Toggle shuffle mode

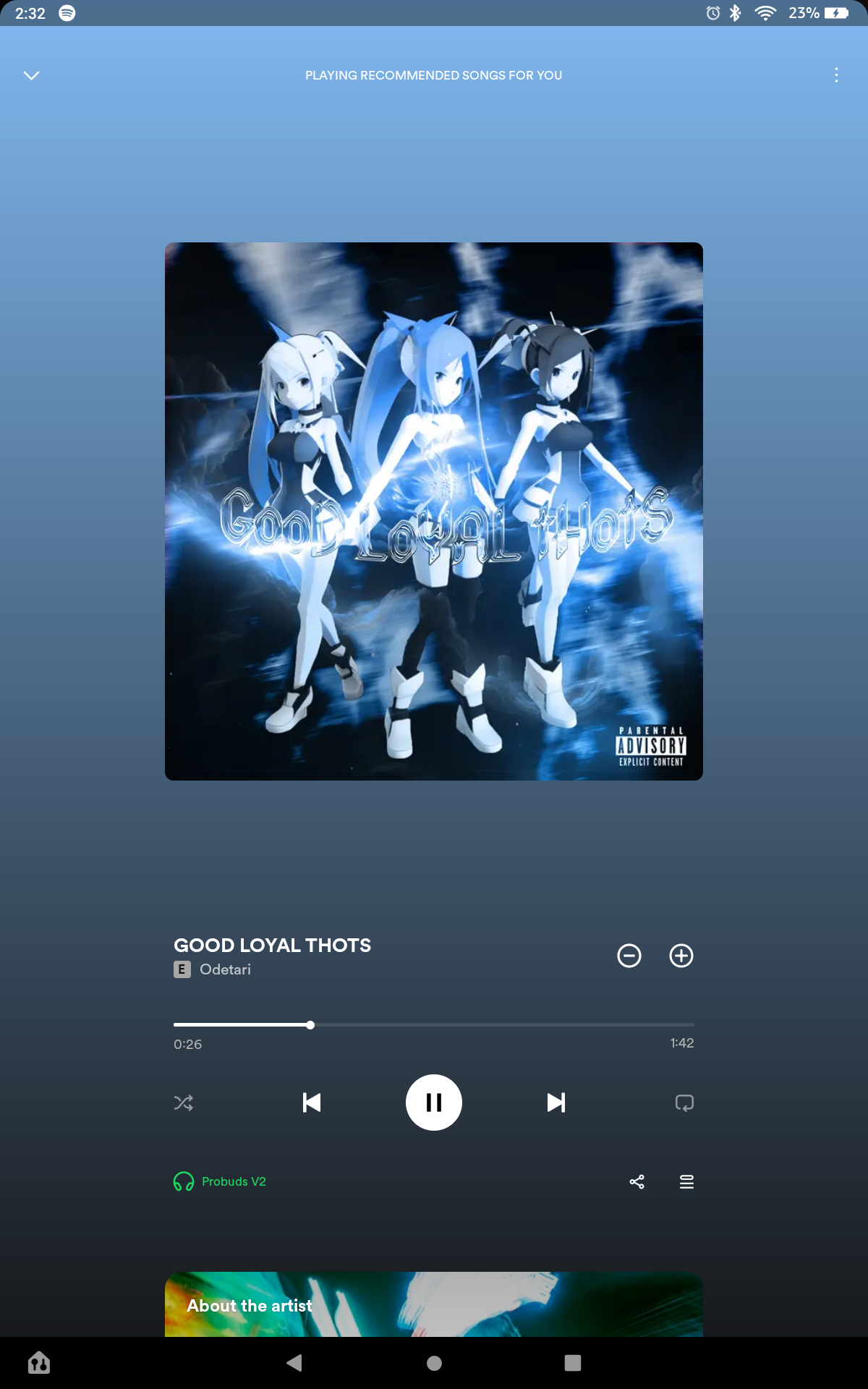pos(184,1103)
